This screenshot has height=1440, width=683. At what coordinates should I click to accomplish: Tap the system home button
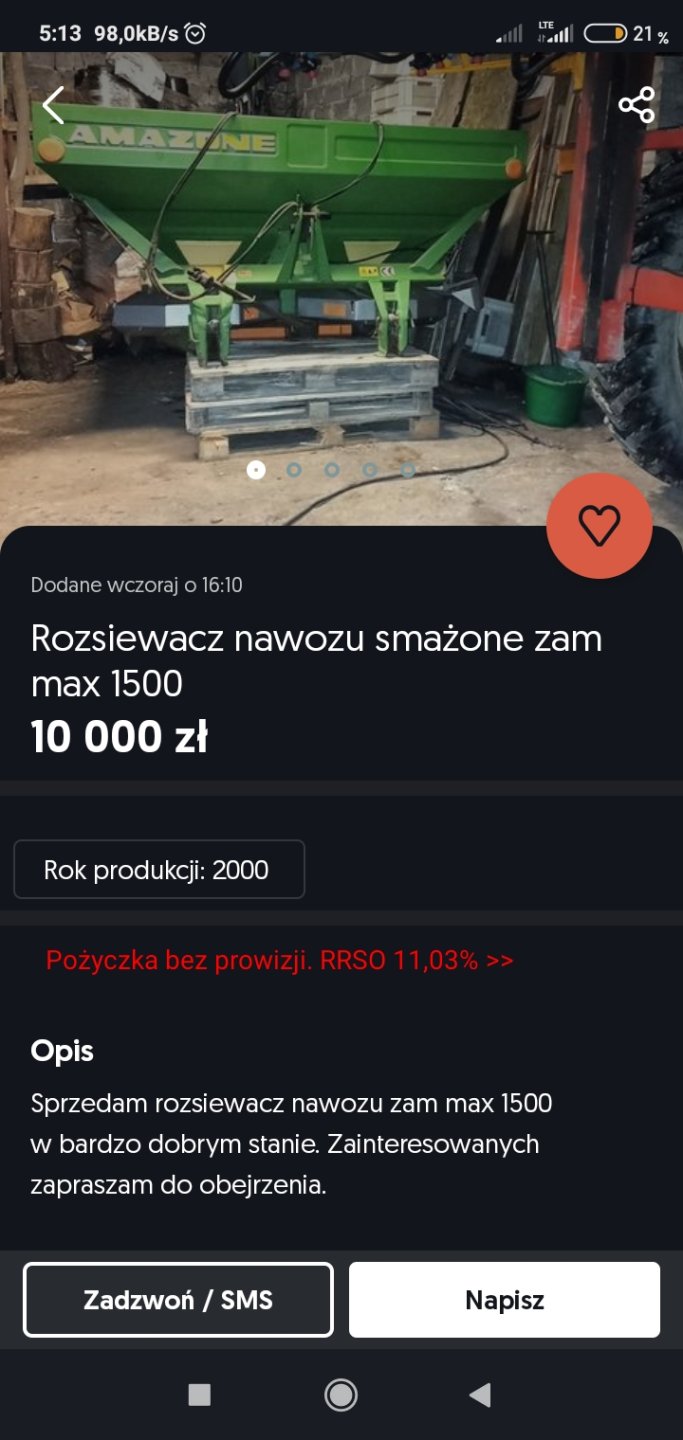pos(341,1395)
